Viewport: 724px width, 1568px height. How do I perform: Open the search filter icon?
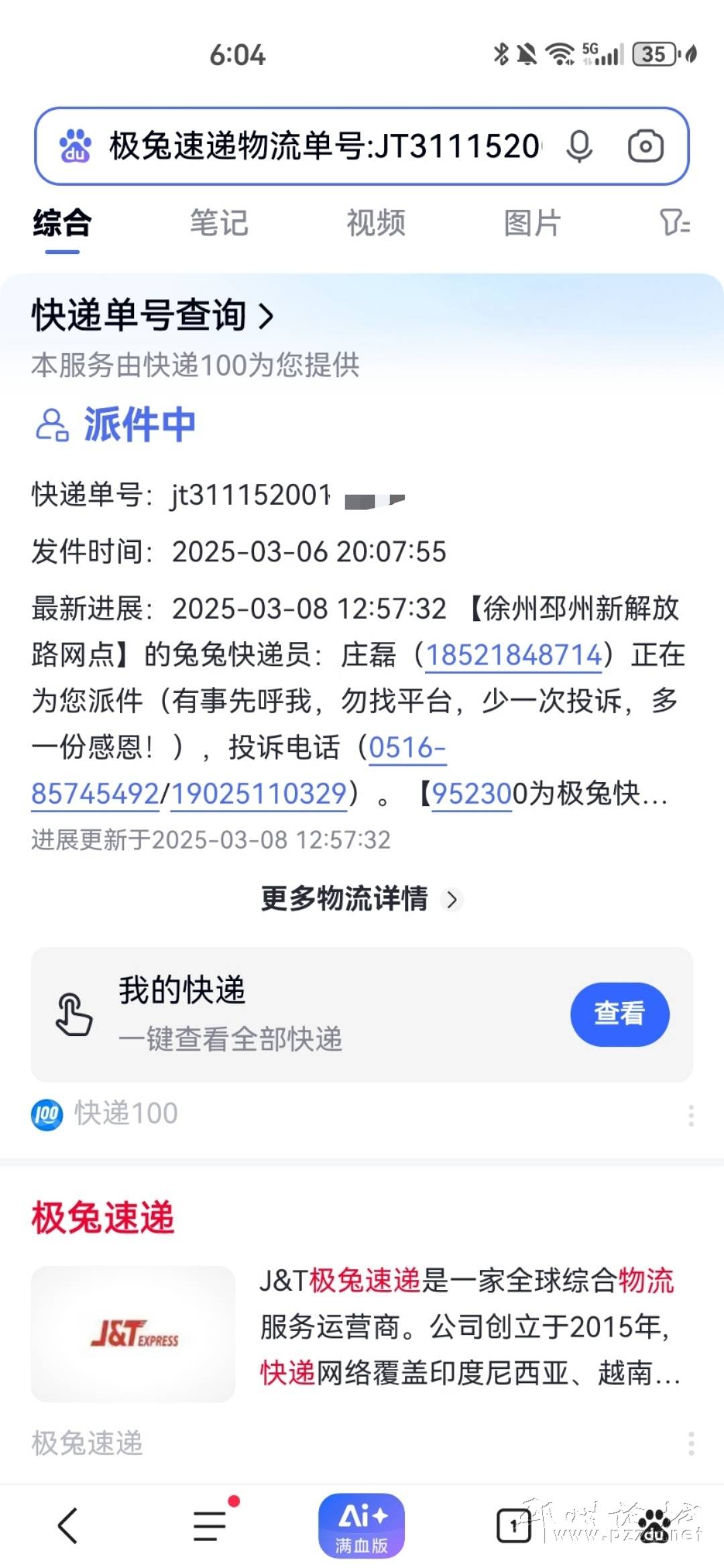(674, 223)
